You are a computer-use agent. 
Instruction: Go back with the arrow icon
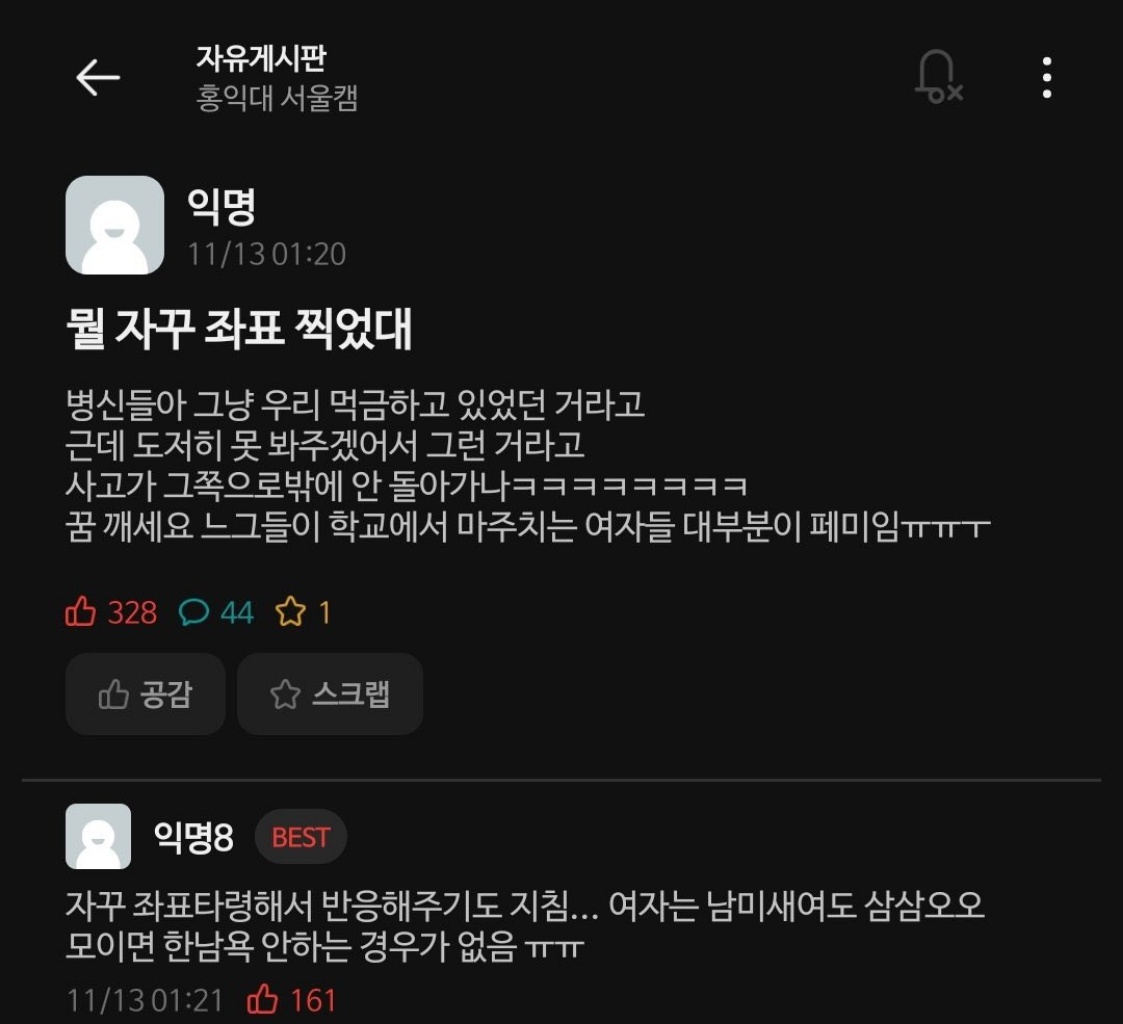point(98,78)
